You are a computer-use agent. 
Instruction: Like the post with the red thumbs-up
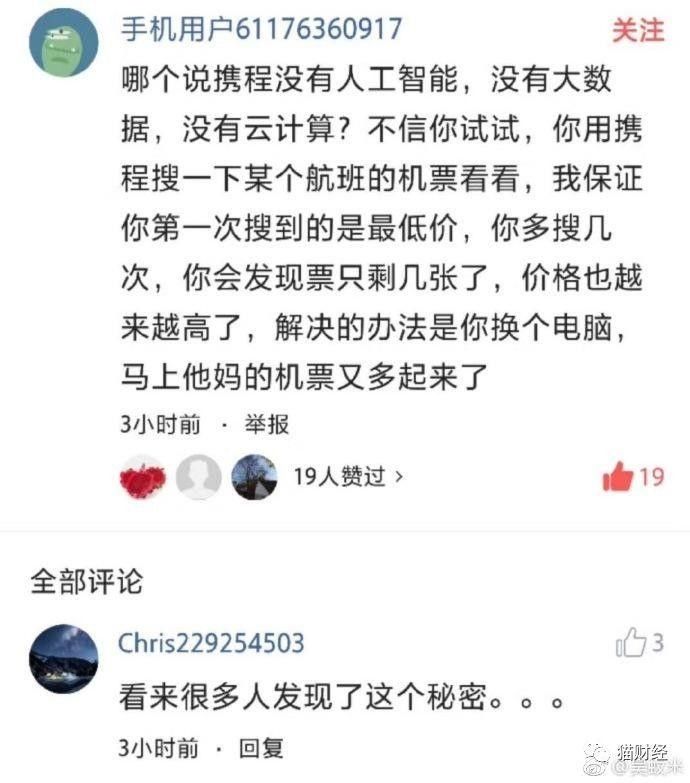coord(619,477)
